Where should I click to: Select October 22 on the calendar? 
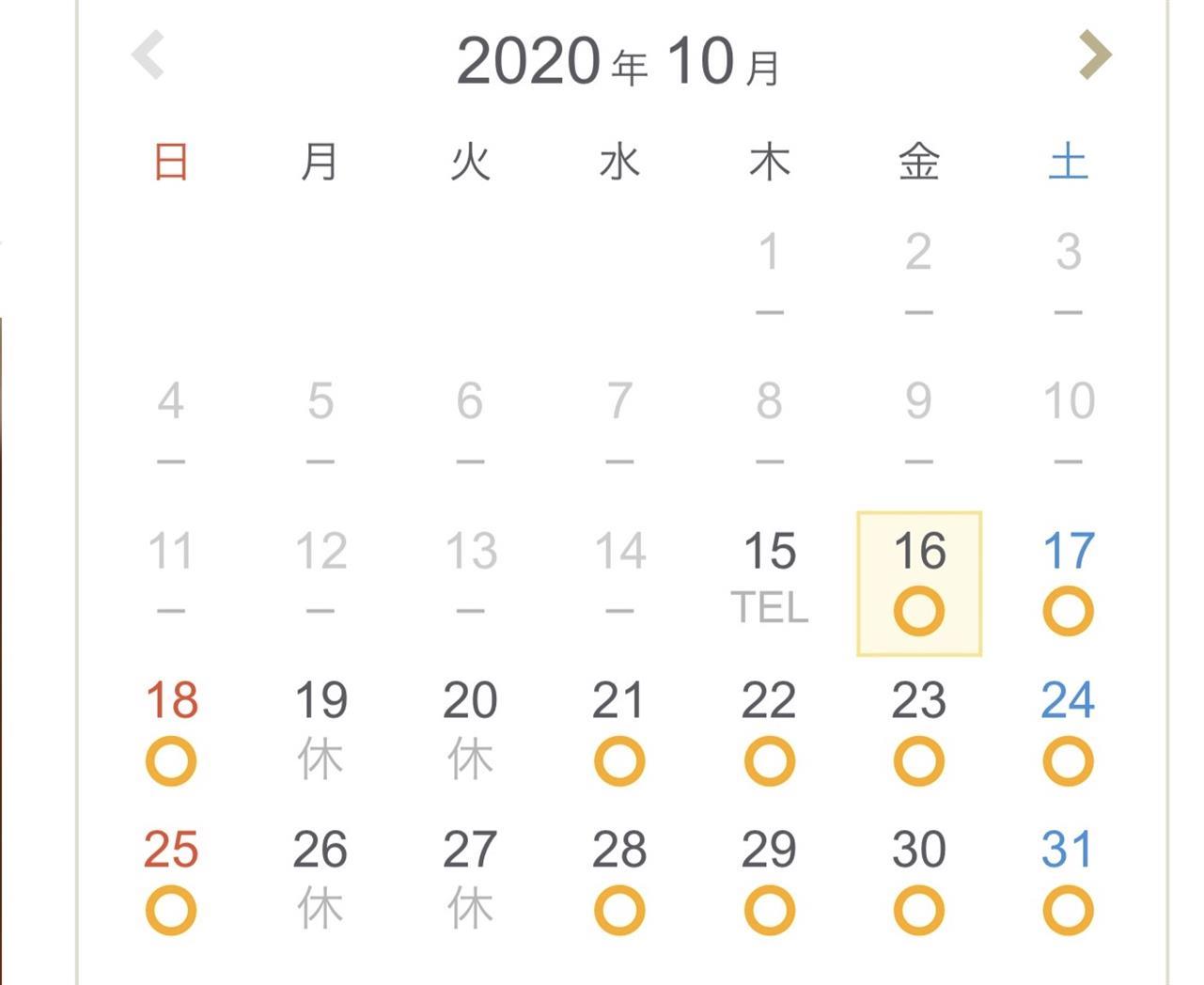pos(769,733)
